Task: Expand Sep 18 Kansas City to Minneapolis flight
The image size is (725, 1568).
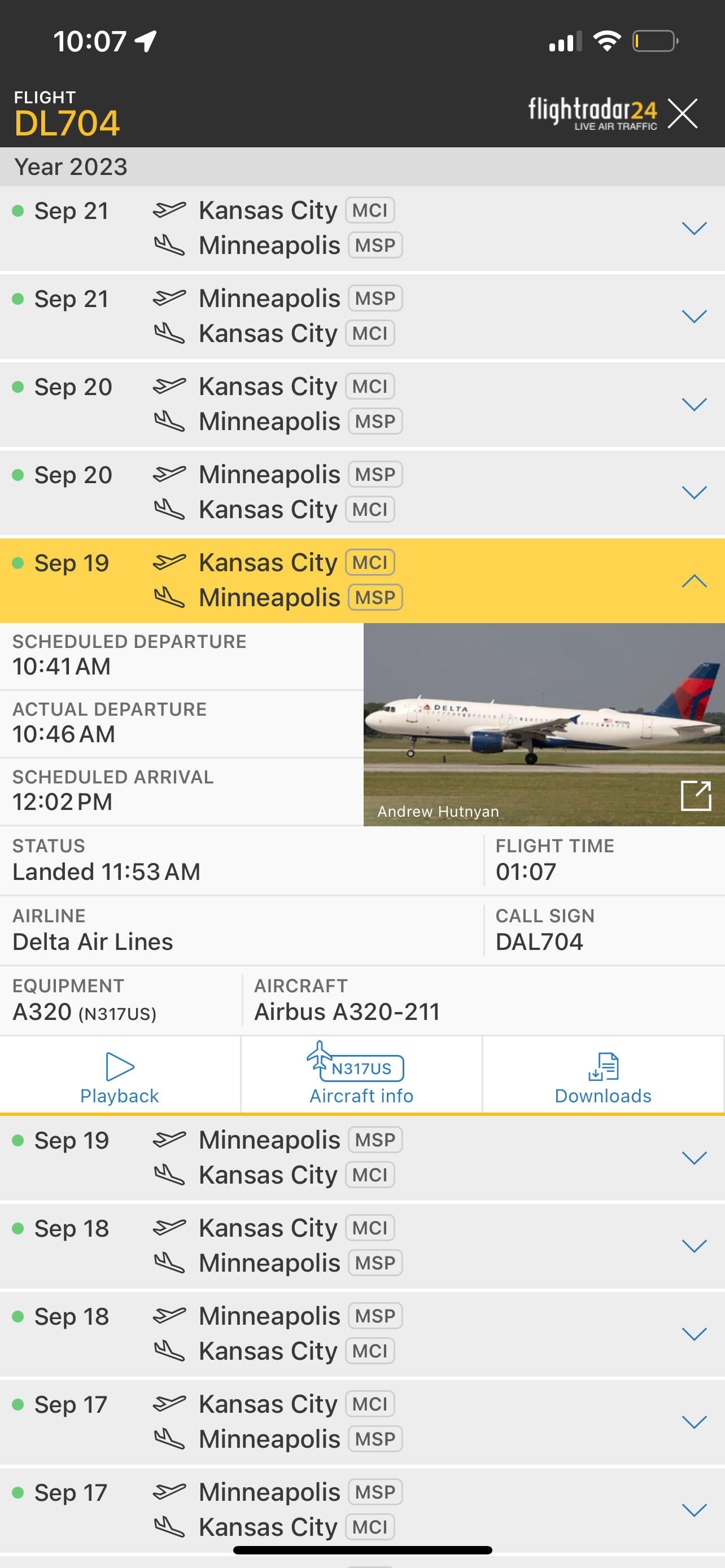Action: point(693,1246)
